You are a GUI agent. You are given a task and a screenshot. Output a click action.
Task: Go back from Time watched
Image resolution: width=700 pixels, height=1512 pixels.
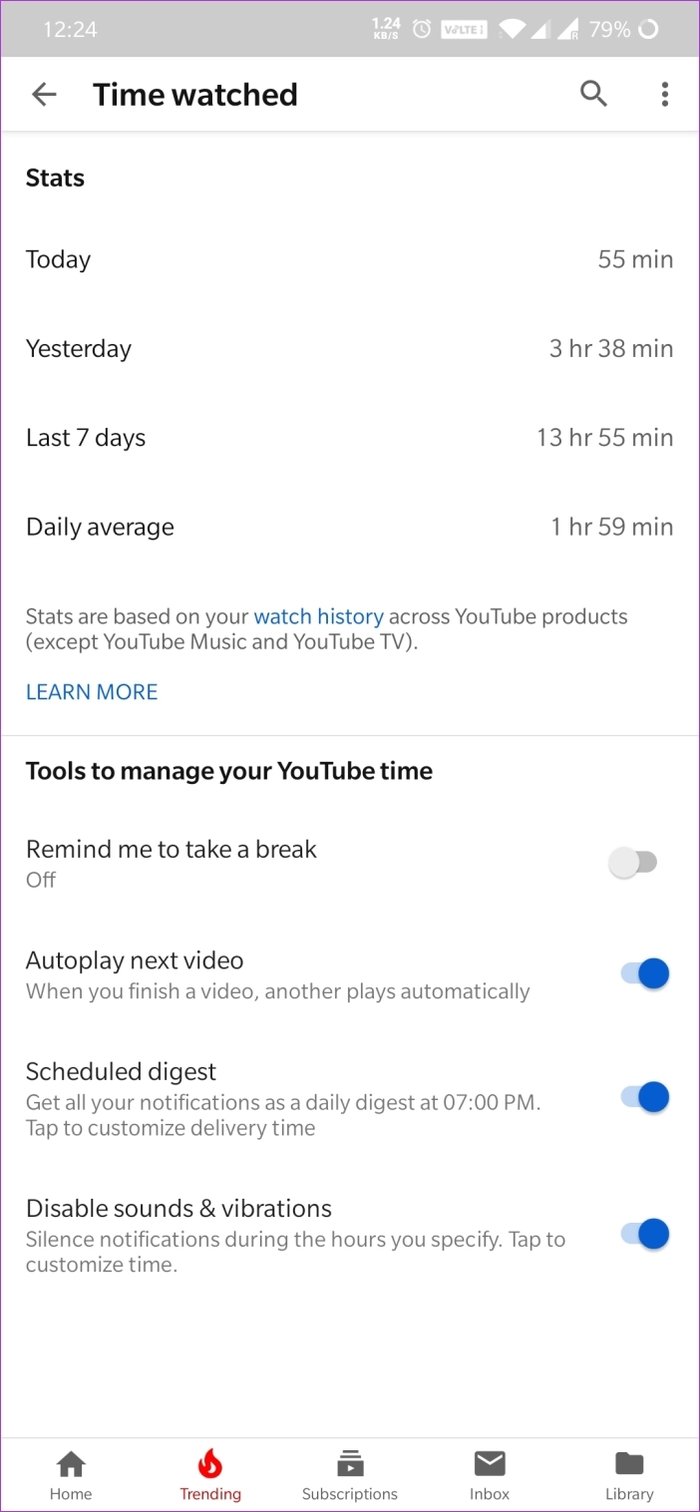pos(44,95)
